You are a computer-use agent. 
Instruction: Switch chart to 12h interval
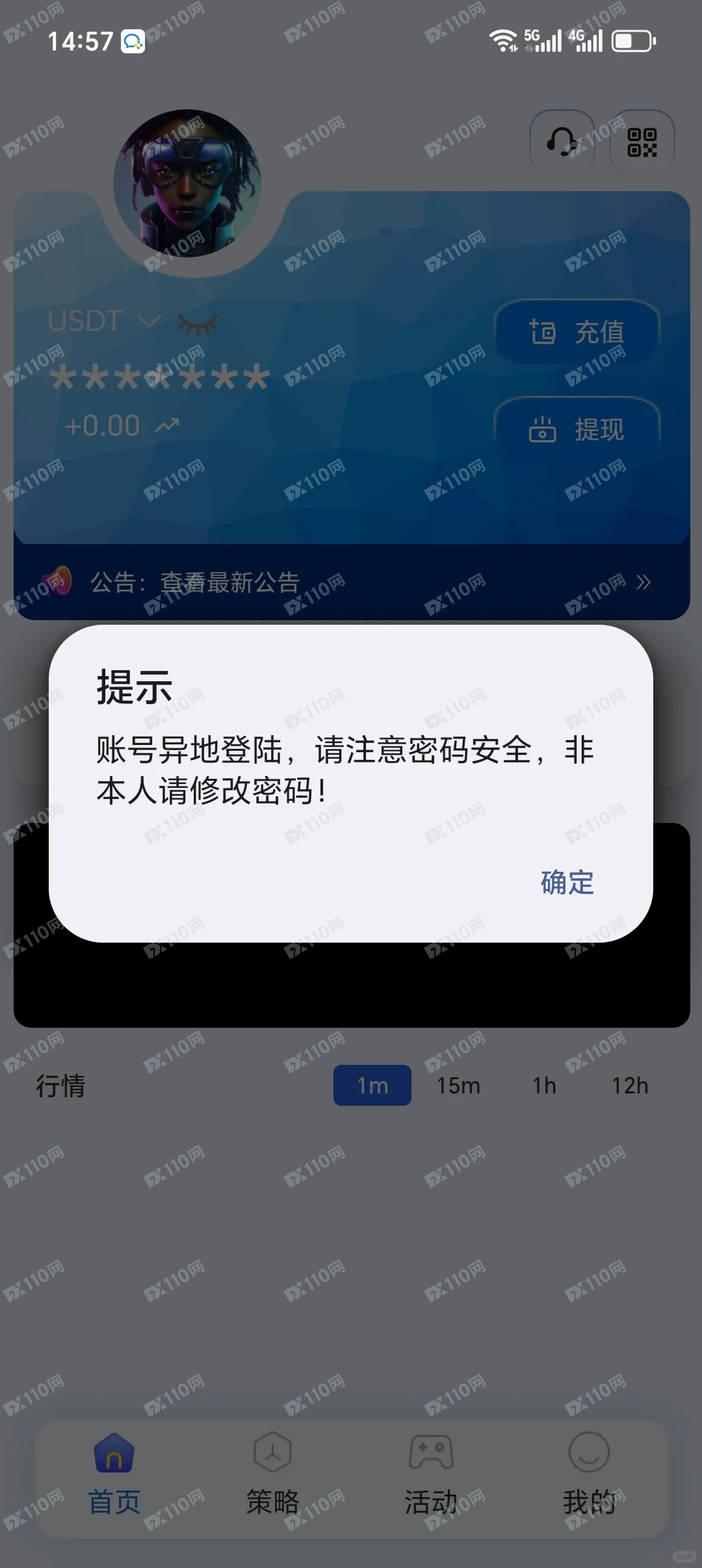(x=630, y=1086)
